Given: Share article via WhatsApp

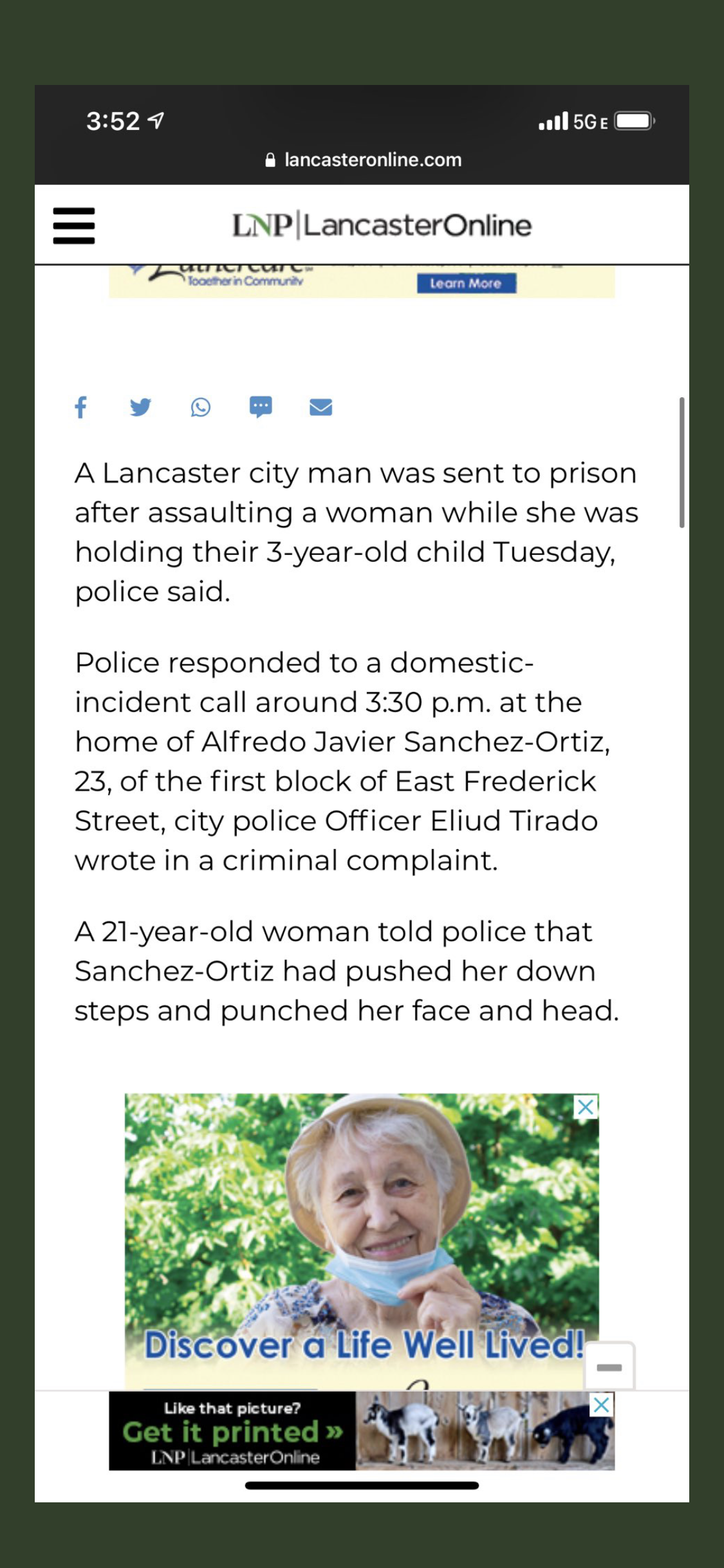Looking at the screenshot, I should [x=200, y=407].
